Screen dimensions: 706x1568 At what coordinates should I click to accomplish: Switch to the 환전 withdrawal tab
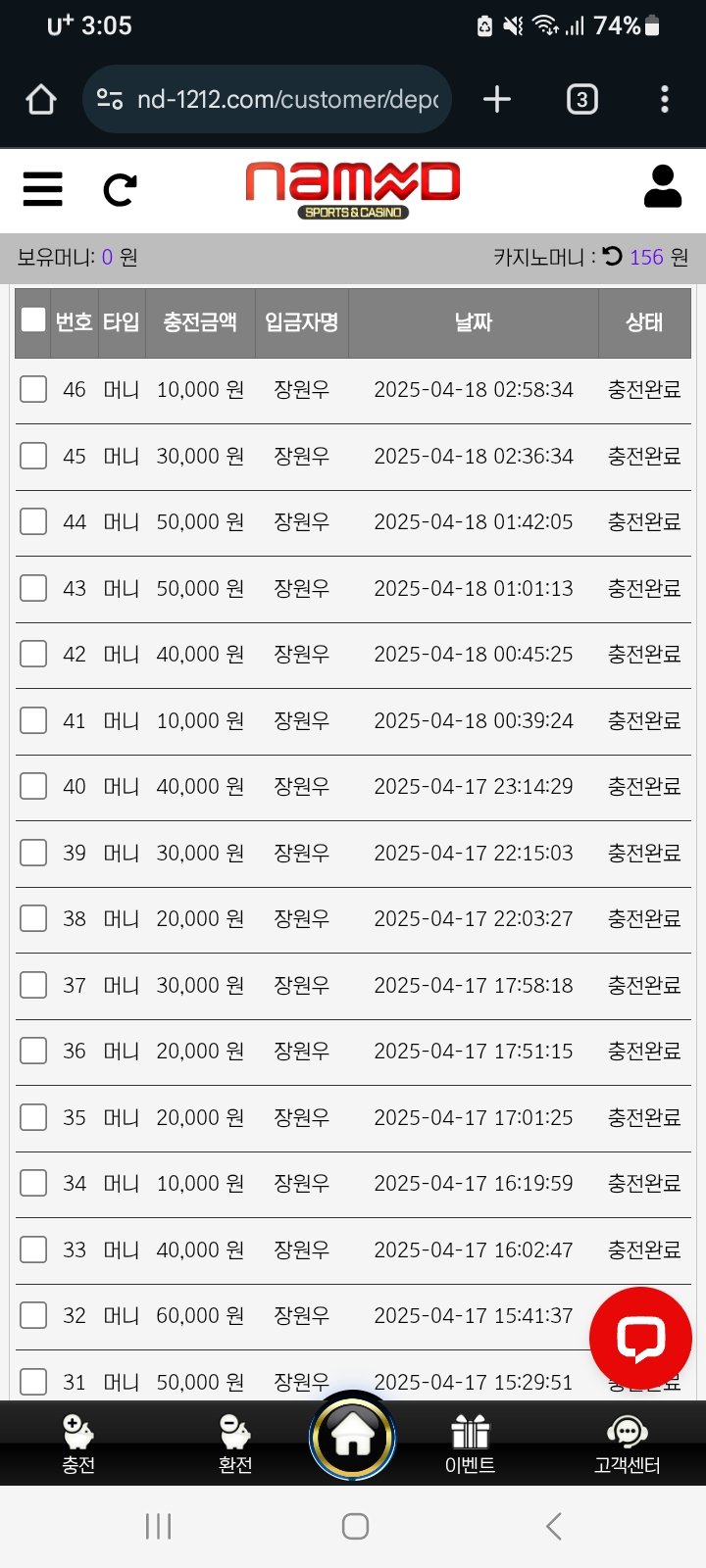coord(235,1444)
